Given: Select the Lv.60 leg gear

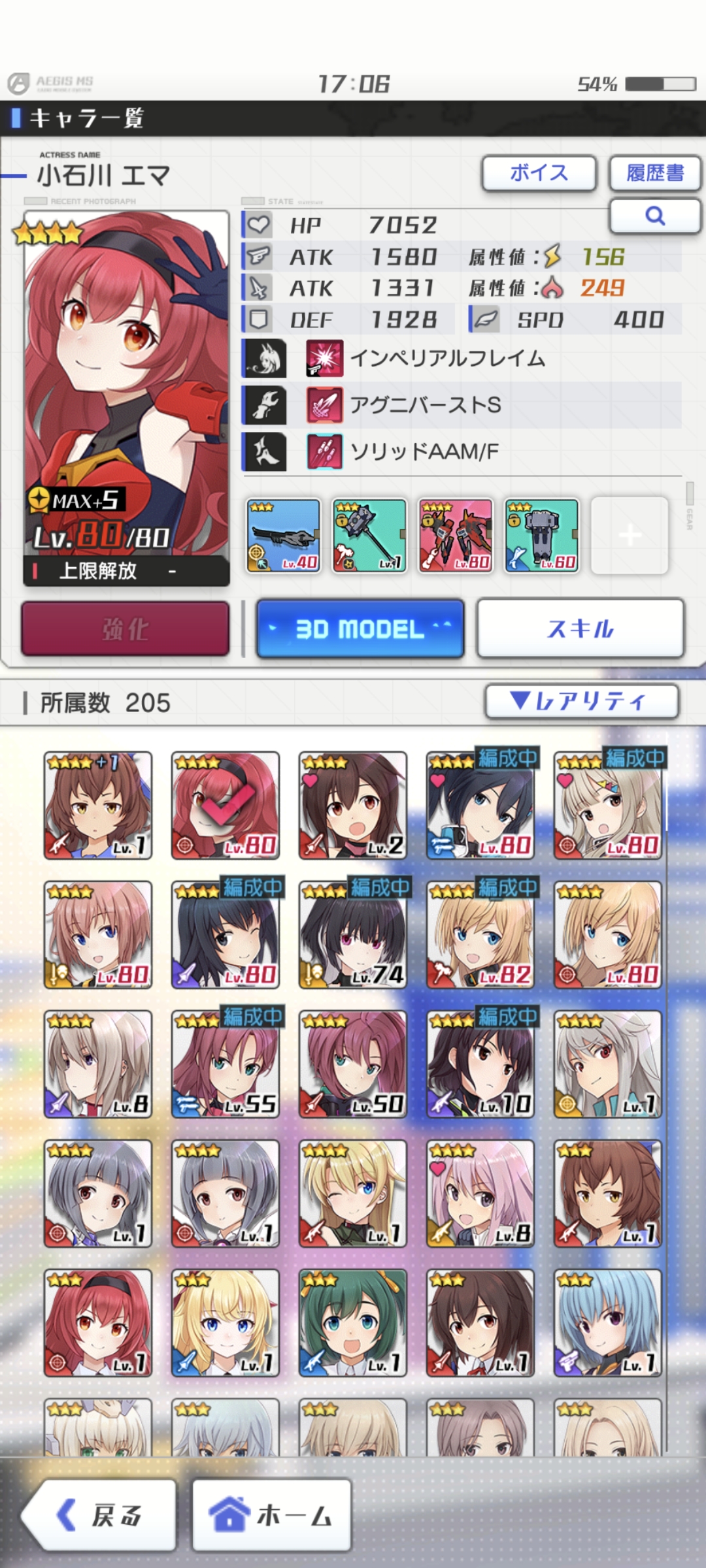Looking at the screenshot, I should click(542, 536).
